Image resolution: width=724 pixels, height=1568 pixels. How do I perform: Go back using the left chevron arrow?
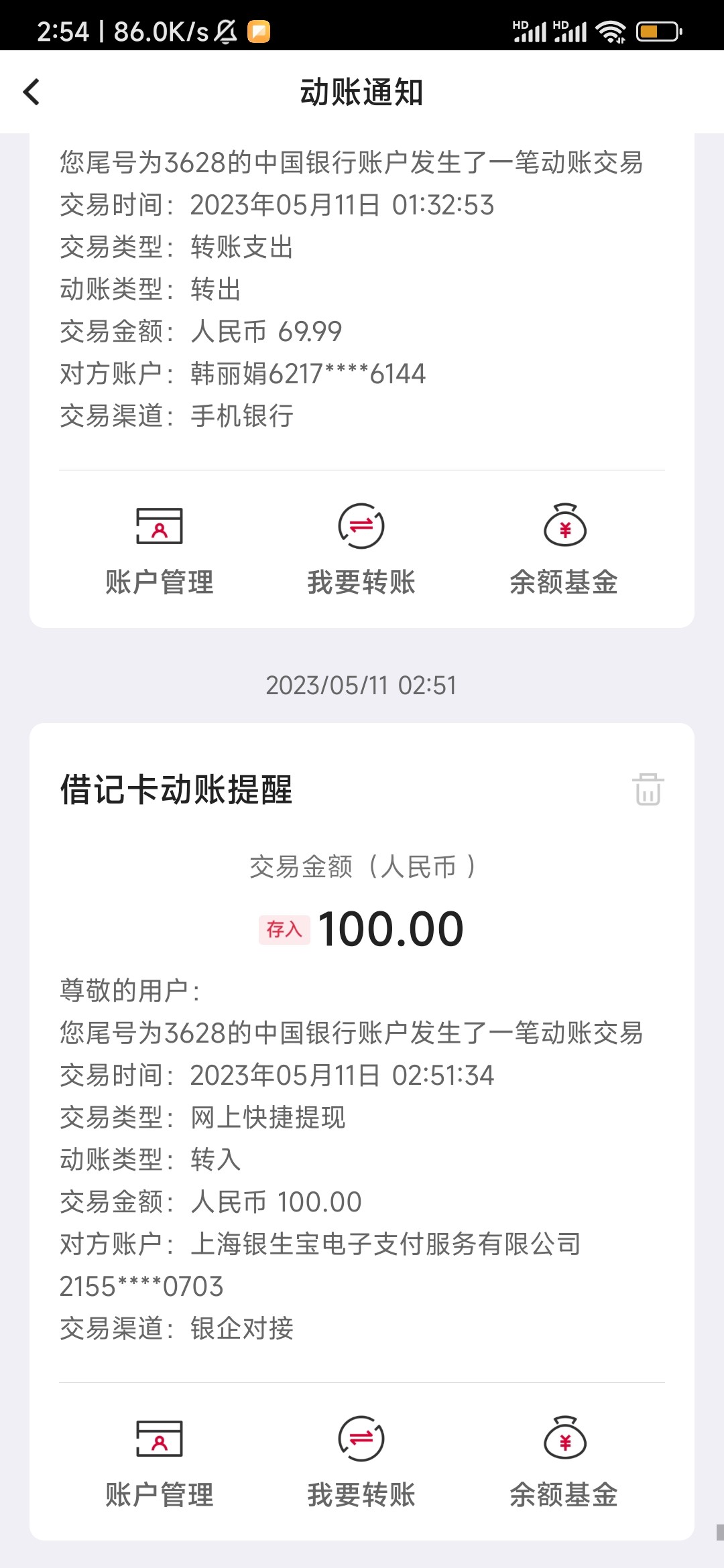tap(32, 92)
